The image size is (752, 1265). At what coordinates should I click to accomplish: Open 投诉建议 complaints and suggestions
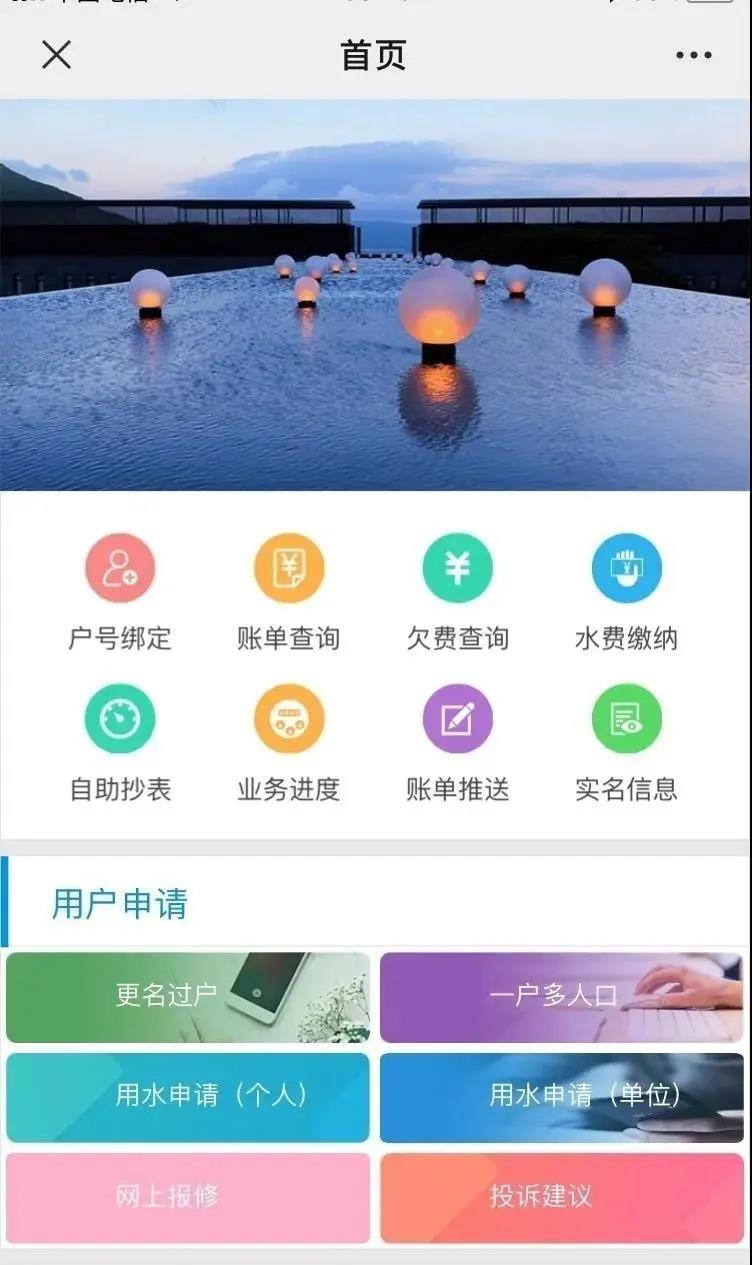click(562, 1197)
